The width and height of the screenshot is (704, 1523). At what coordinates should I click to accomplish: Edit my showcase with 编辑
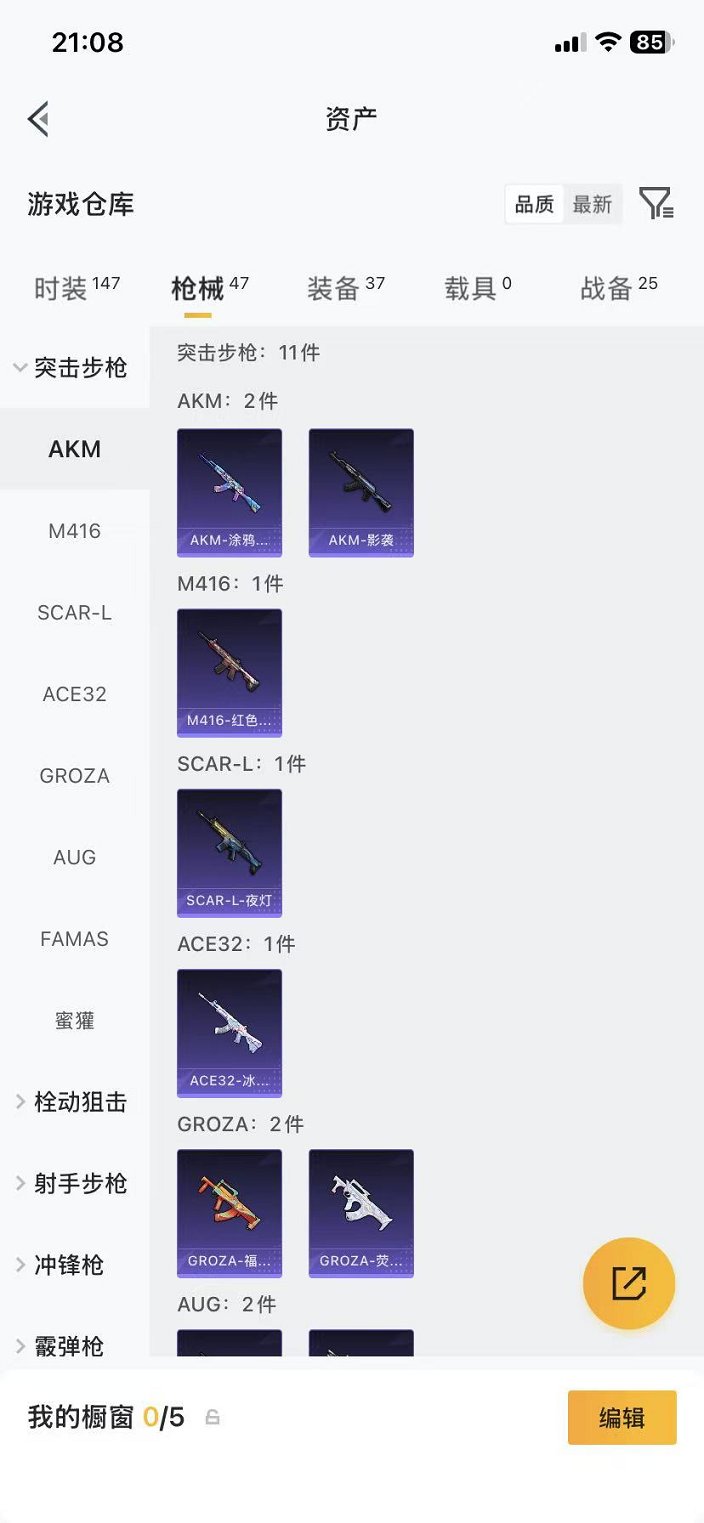tap(622, 1417)
